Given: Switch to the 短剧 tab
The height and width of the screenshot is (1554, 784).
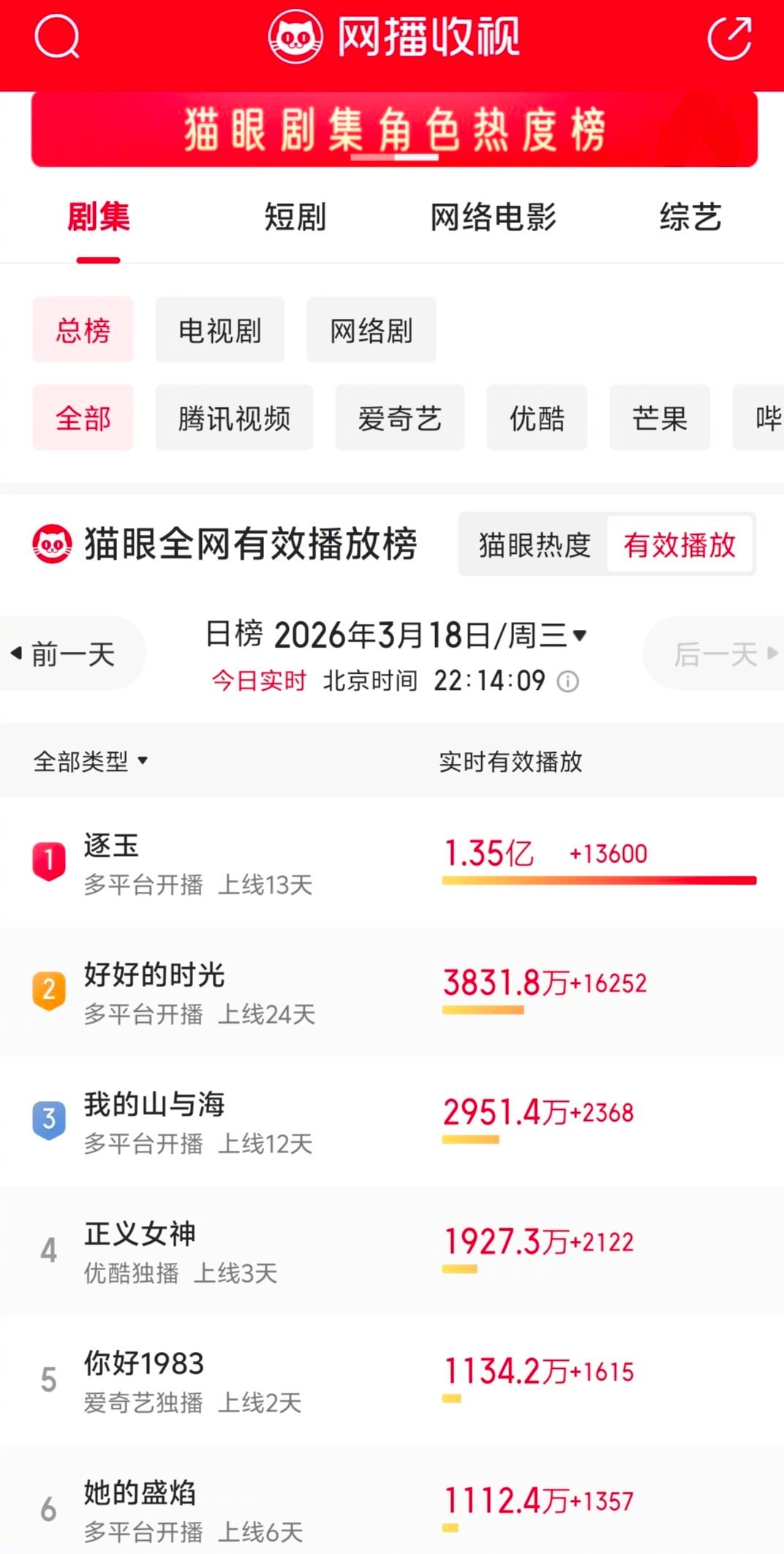Looking at the screenshot, I should [295, 216].
